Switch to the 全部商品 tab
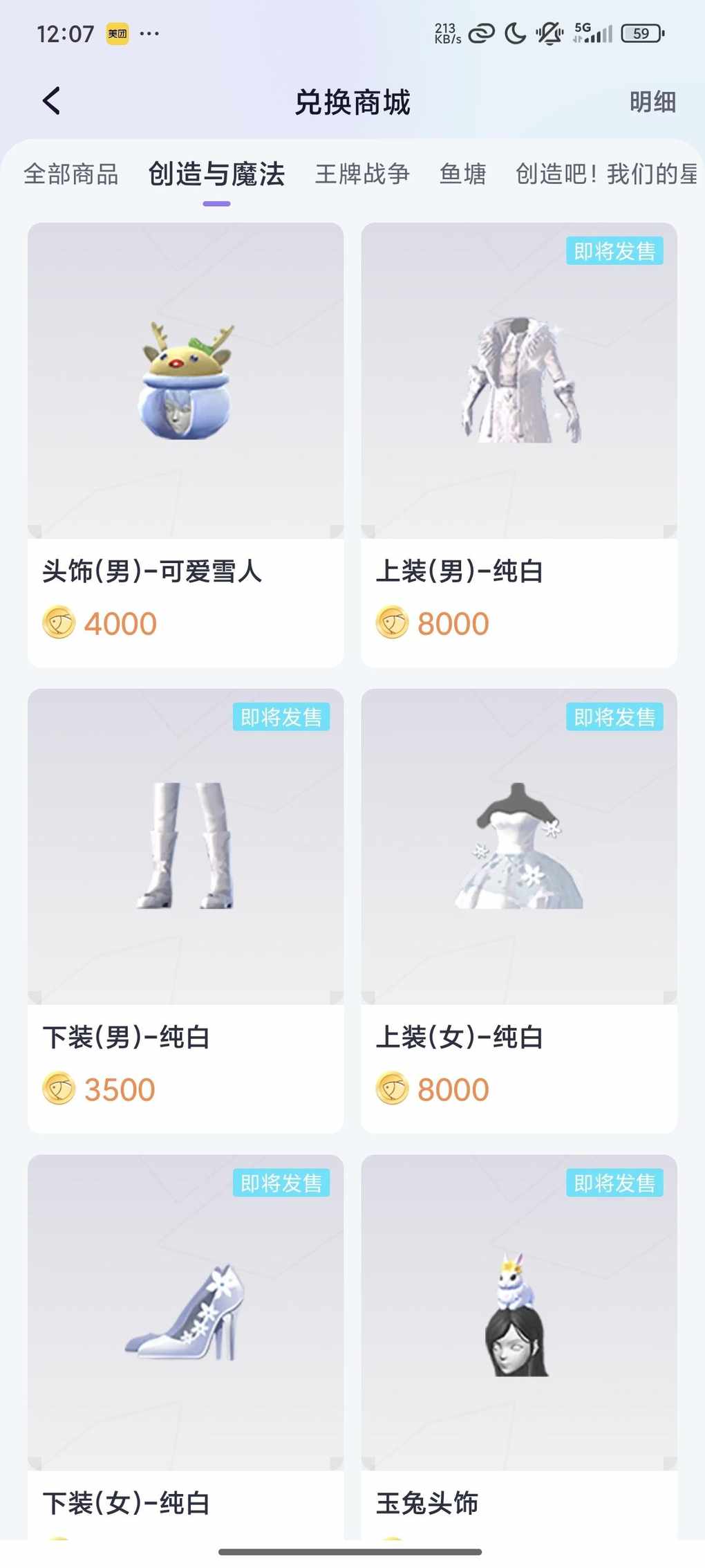 [x=71, y=174]
